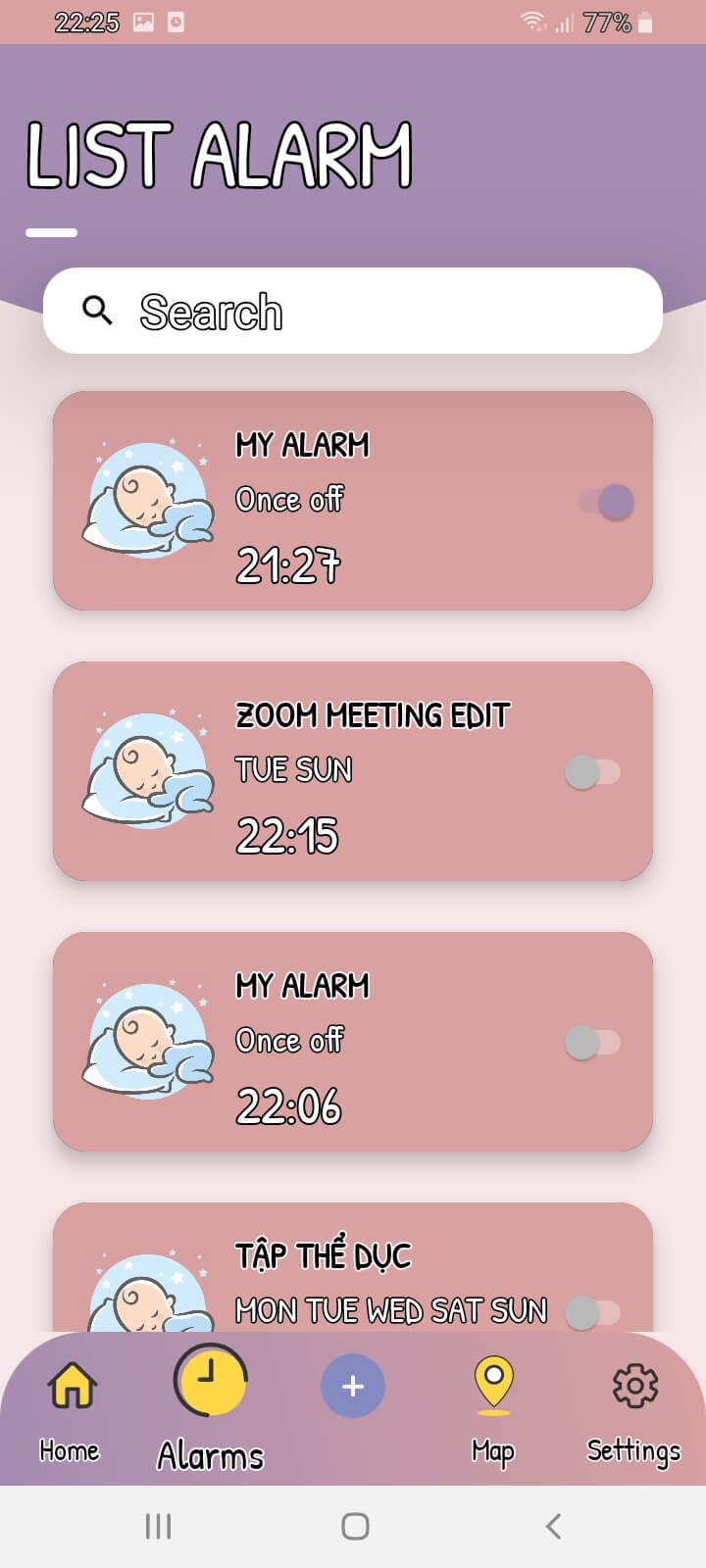Tap the plus button to add an alarm
This screenshot has height=1568, width=706.
tap(353, 1384)
